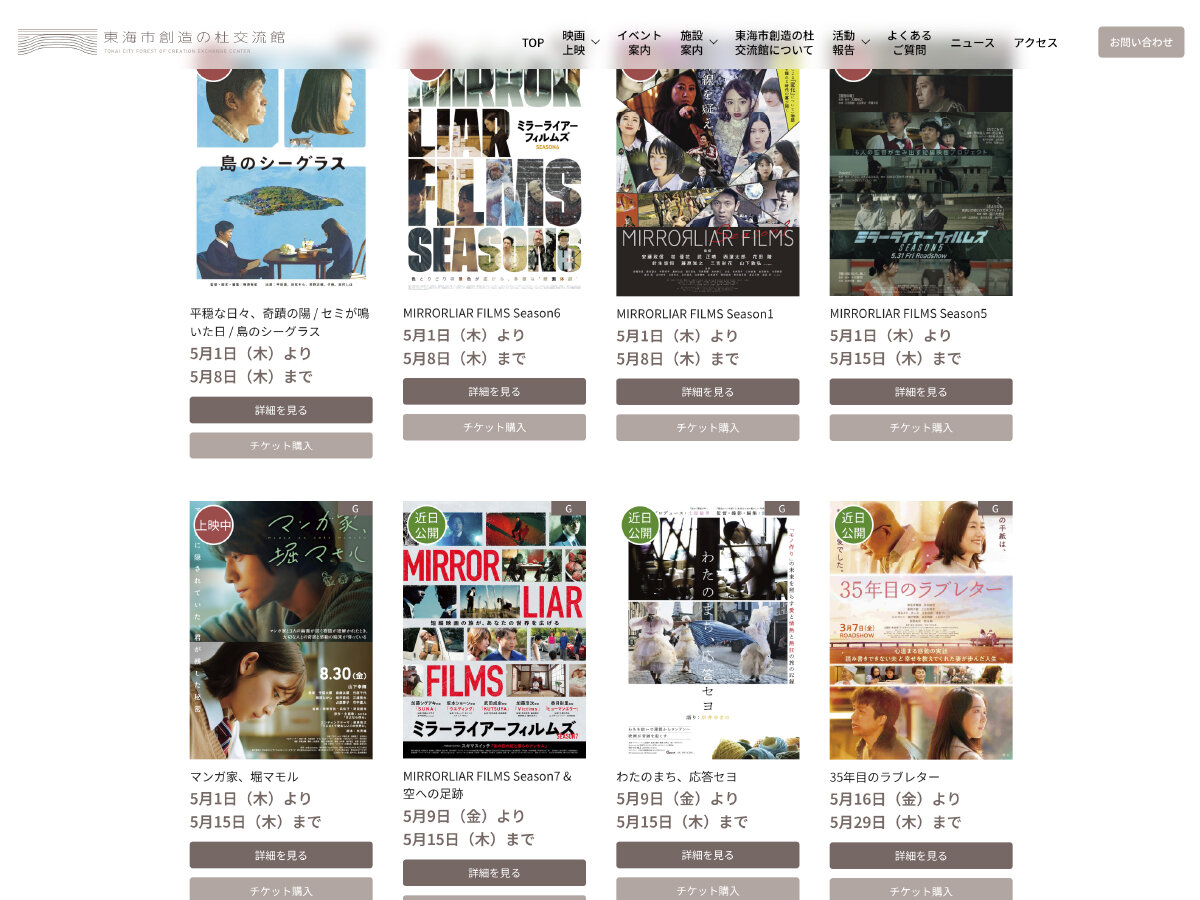Open the アクセス page

[1035, 42]
